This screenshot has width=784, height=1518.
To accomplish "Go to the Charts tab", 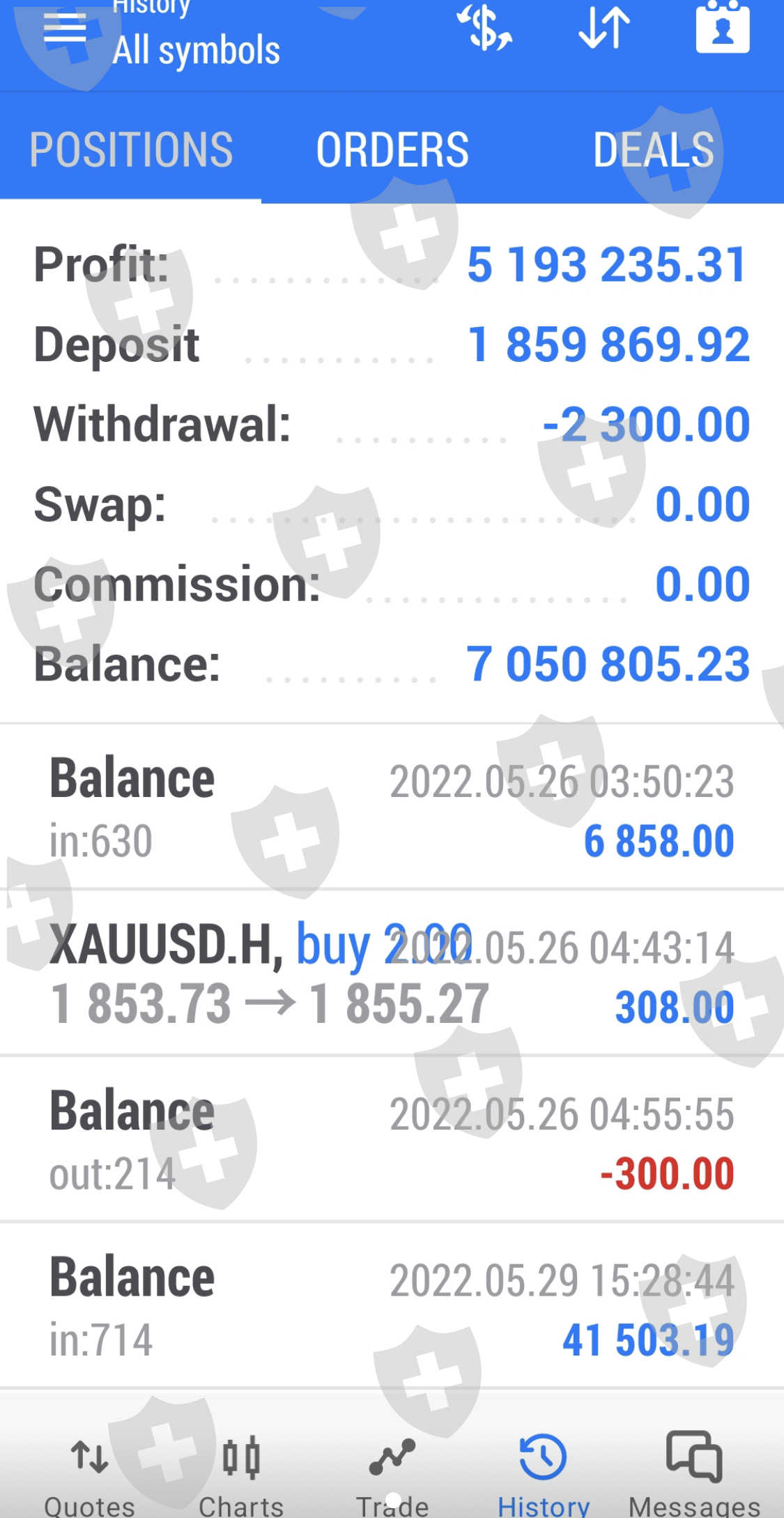I will tap(241, 1471).
